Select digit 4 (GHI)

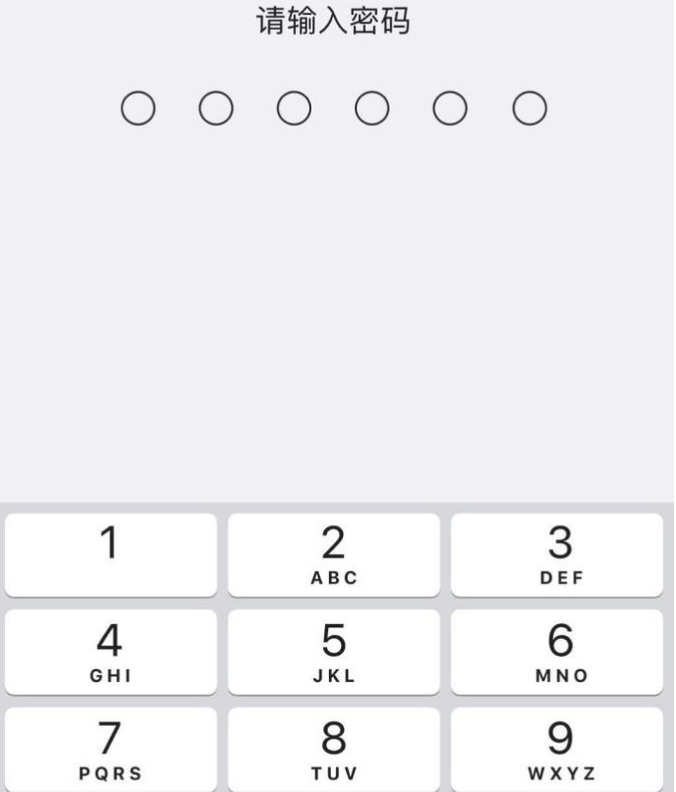pos(111,651)
